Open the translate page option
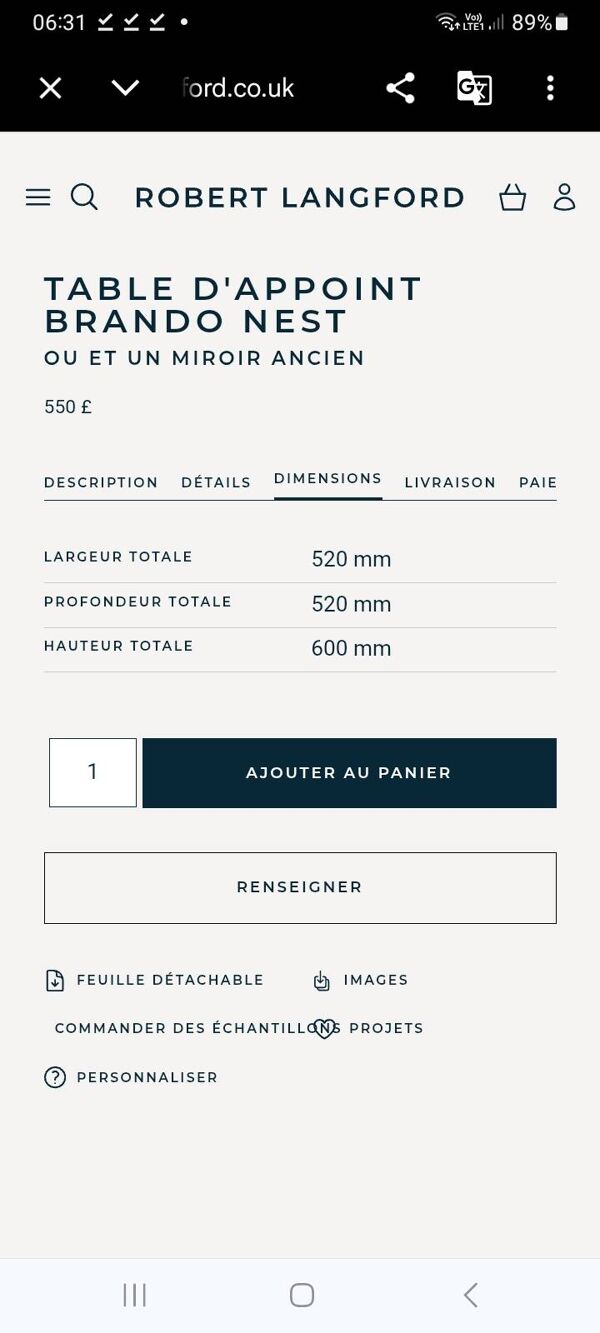Viewport: 600px width, 1333px height. (x=474, y=88)
